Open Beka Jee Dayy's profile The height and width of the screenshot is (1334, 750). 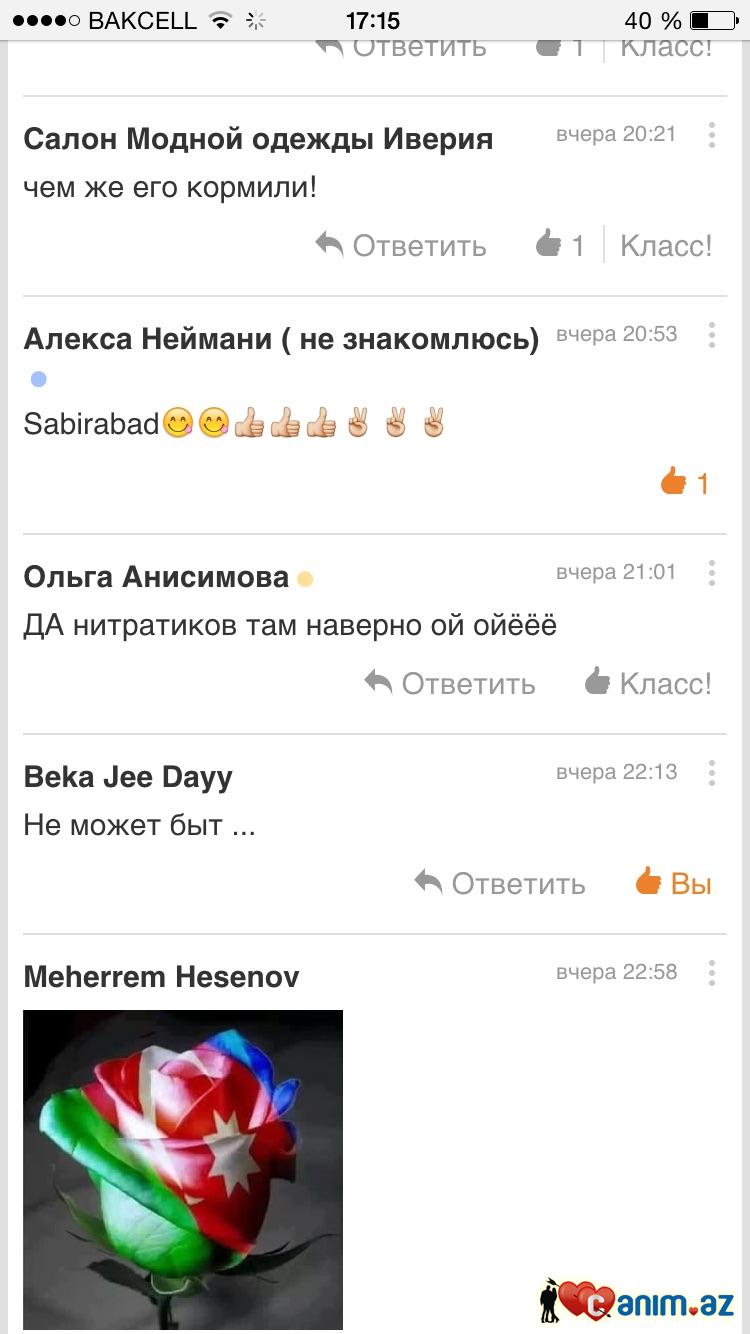[x=128, y=777]
